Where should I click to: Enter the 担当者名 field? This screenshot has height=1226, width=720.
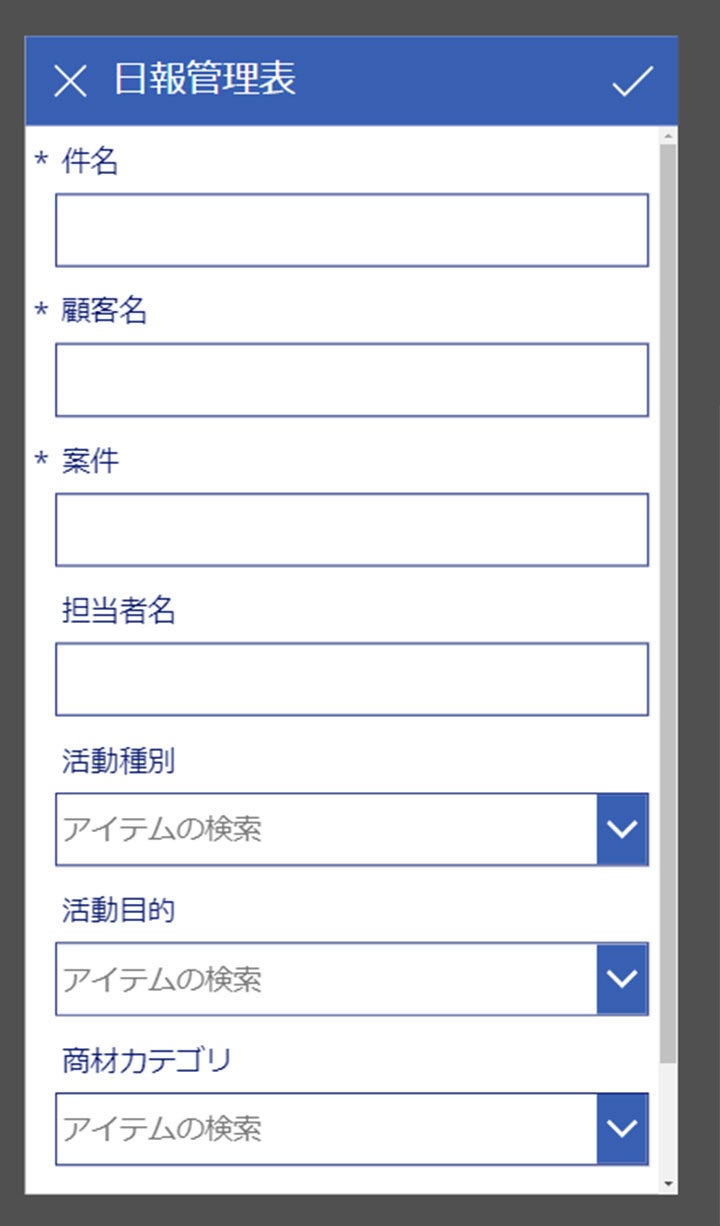point(351,680)
